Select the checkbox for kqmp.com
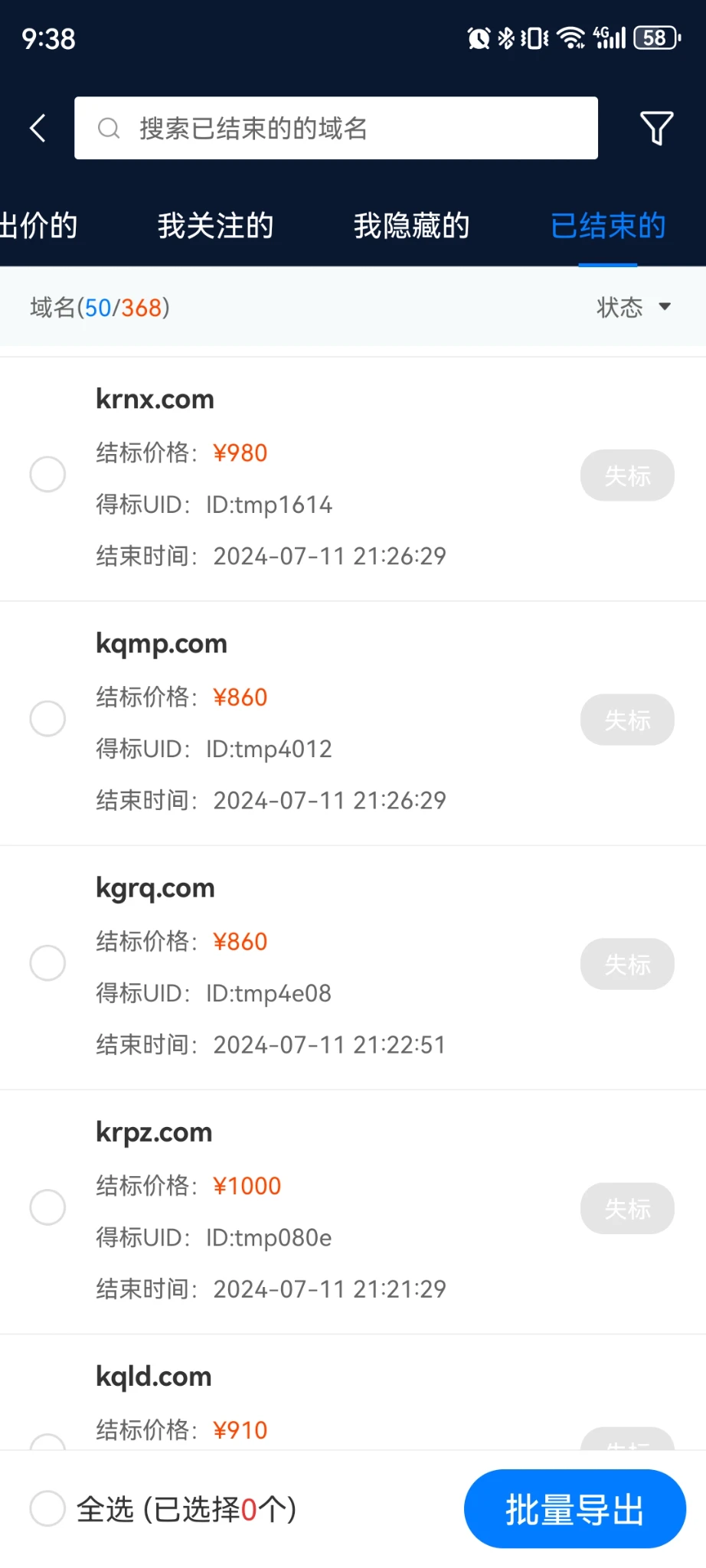This screenshot has width=706, height=1568. [x=47, y=719]
